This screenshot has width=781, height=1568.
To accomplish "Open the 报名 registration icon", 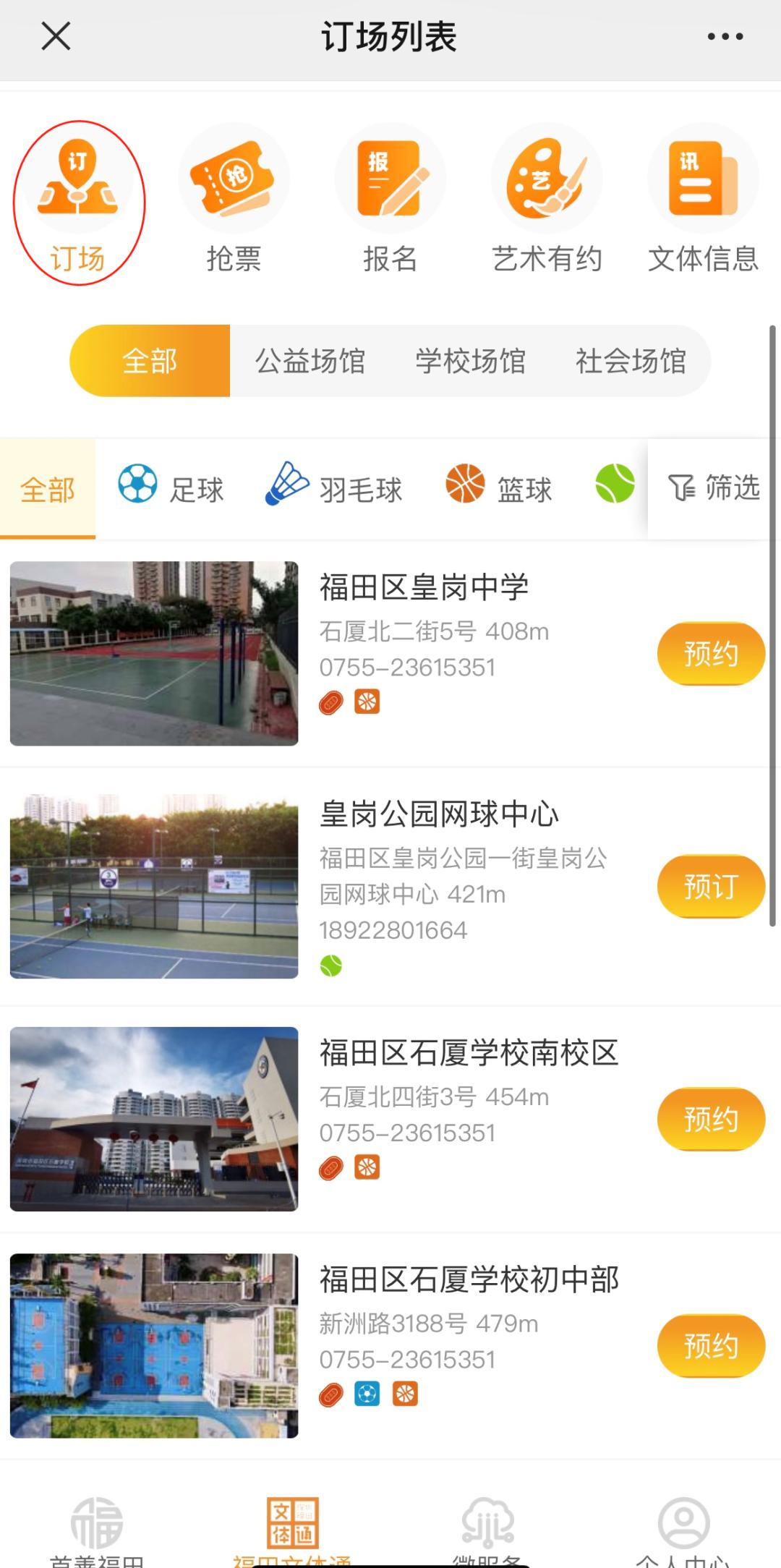I will (x=390, y=181).
